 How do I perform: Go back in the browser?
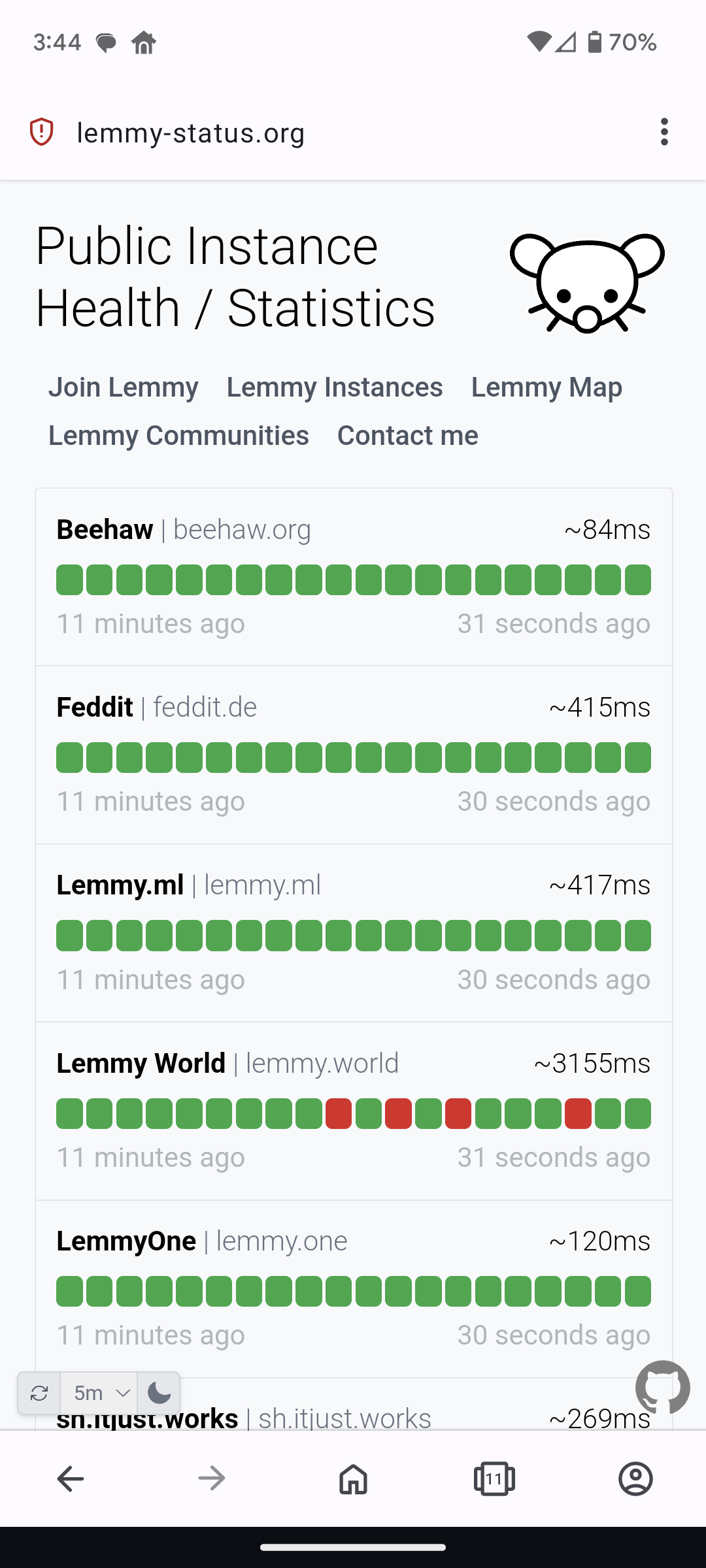tap(71, 1478)
